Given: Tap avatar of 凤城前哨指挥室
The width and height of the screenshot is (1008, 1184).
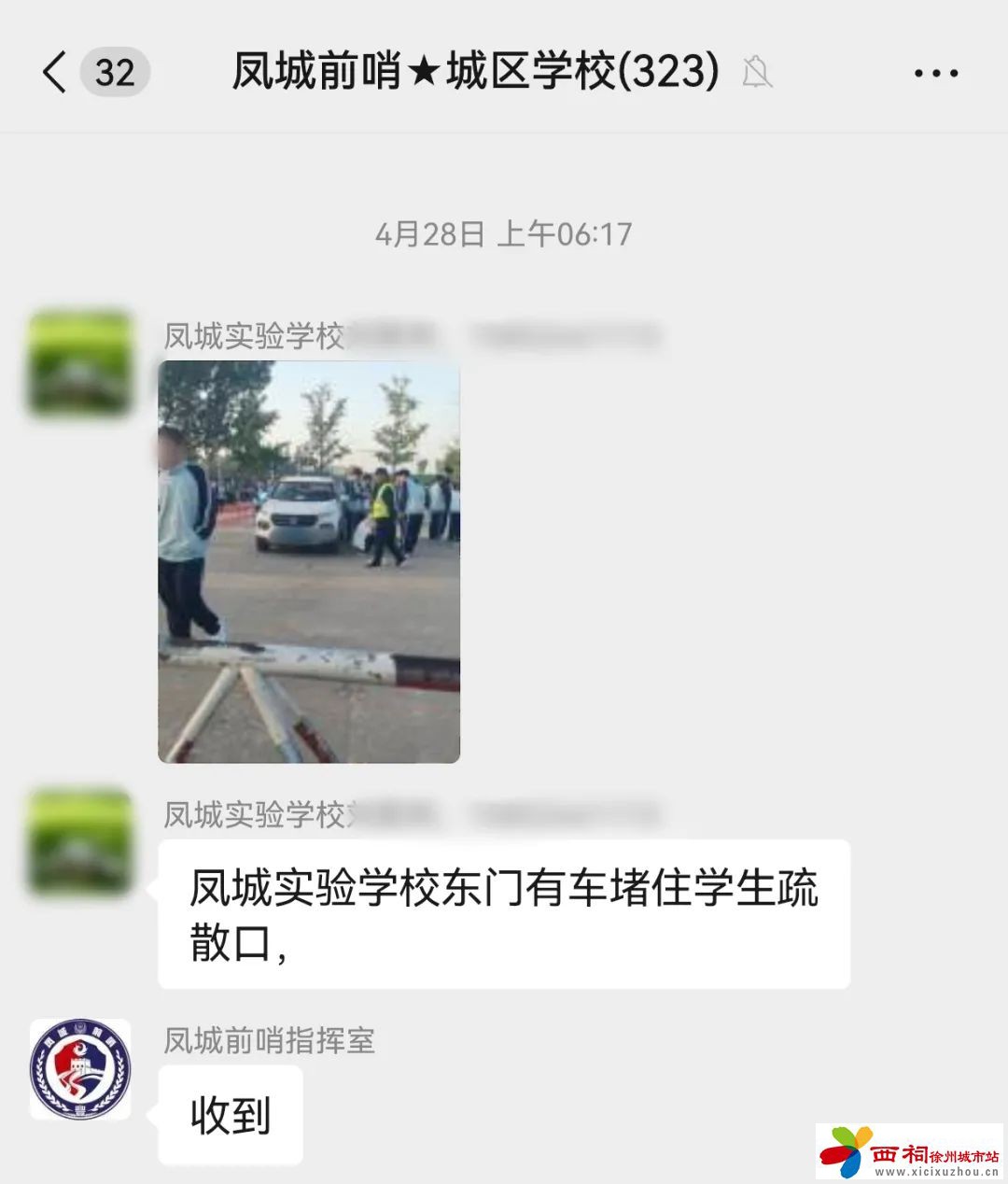Looking at the screenshot, I should click(x=80, y=1068).
